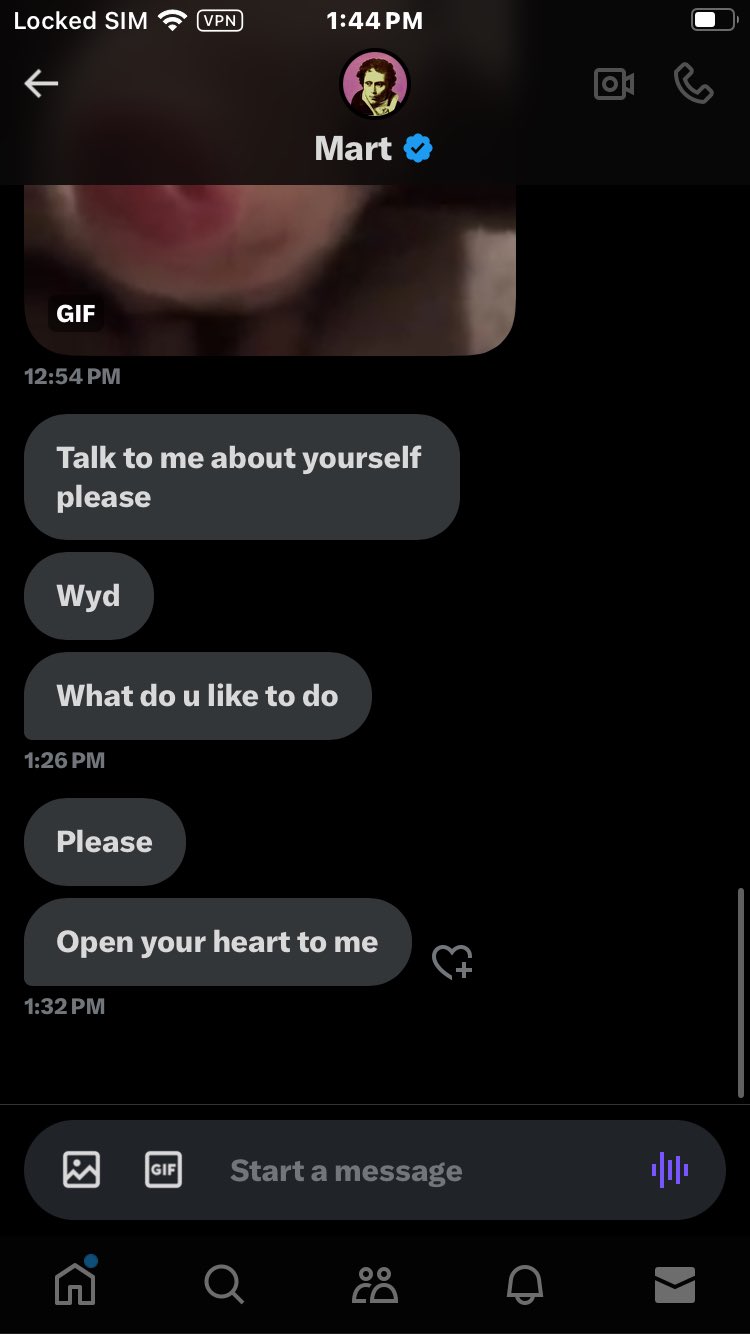The image size is (750, 1334).
Task: Open the GIF at the top of the chat
Action: [270, 270]
